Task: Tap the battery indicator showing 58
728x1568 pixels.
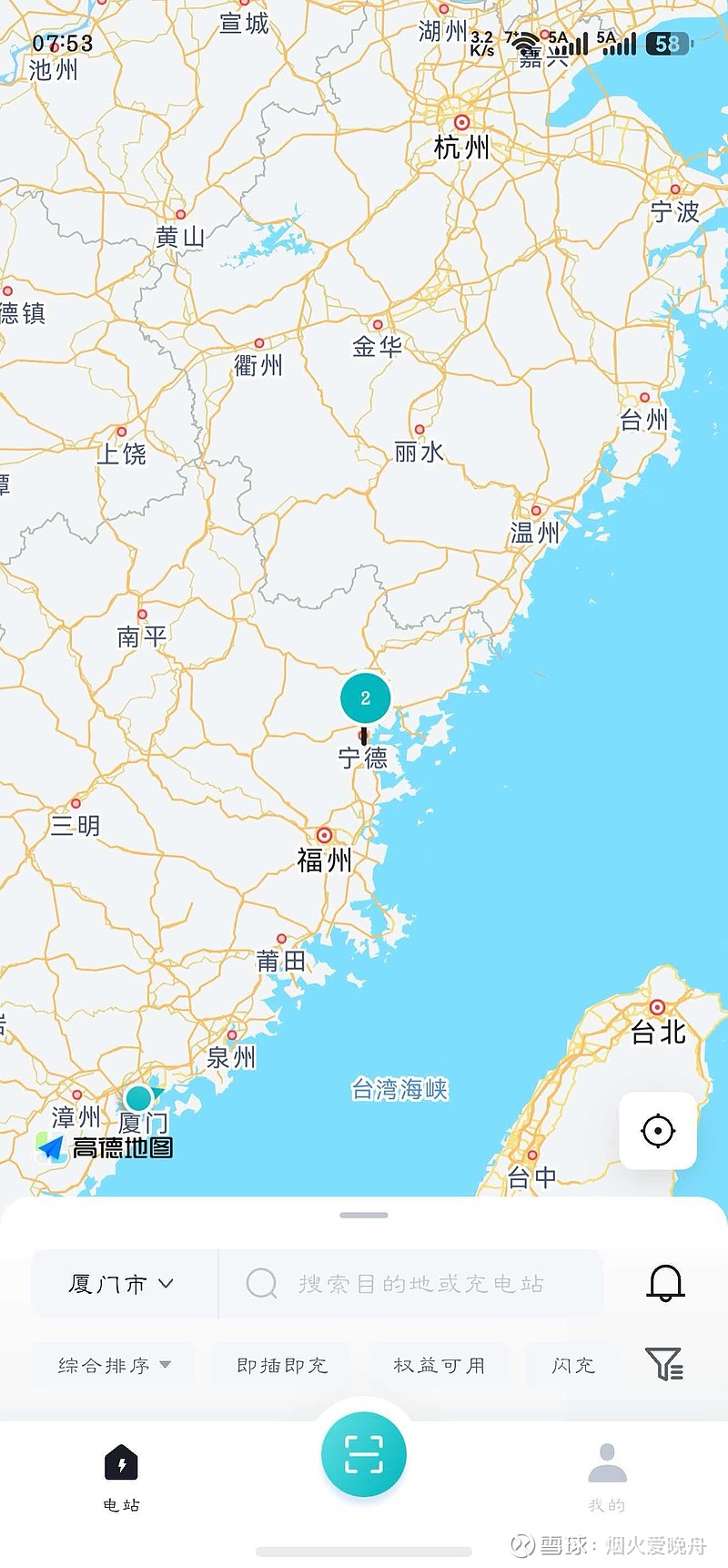Action: (668, 43)
